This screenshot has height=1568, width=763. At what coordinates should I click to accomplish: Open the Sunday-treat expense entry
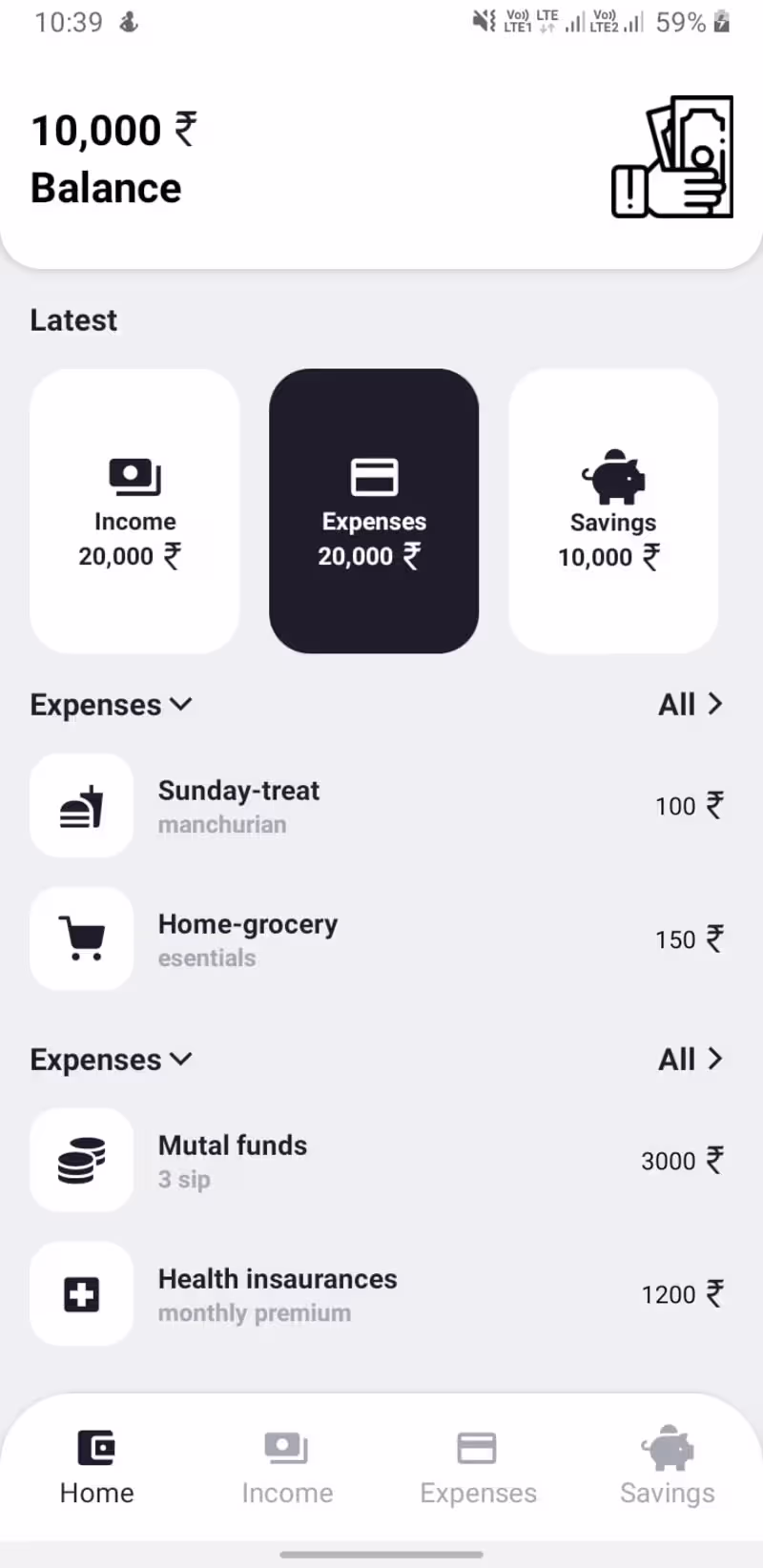tap(377, 806)
